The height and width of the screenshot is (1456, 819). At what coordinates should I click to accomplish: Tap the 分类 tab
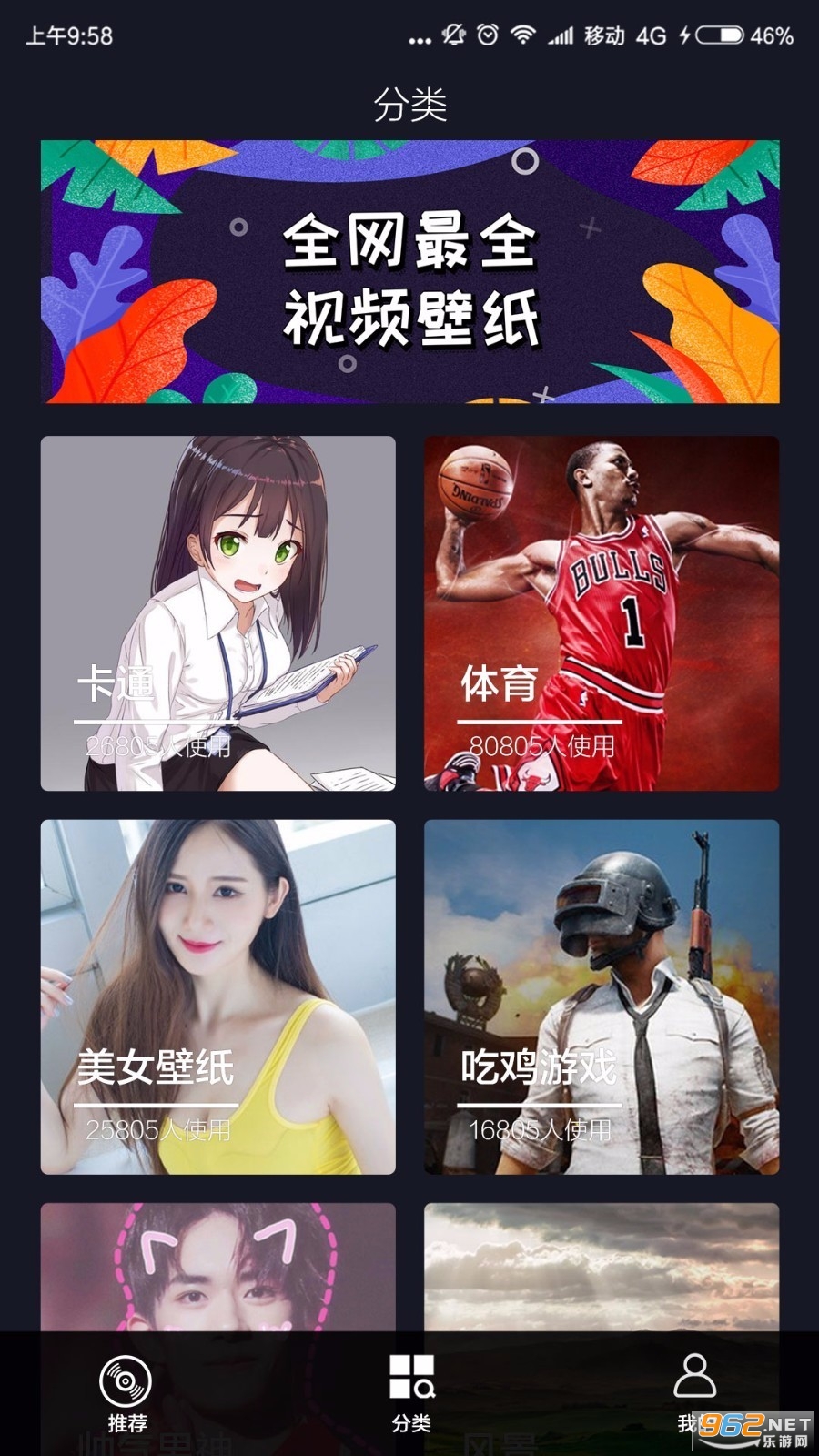(411, 1394)
